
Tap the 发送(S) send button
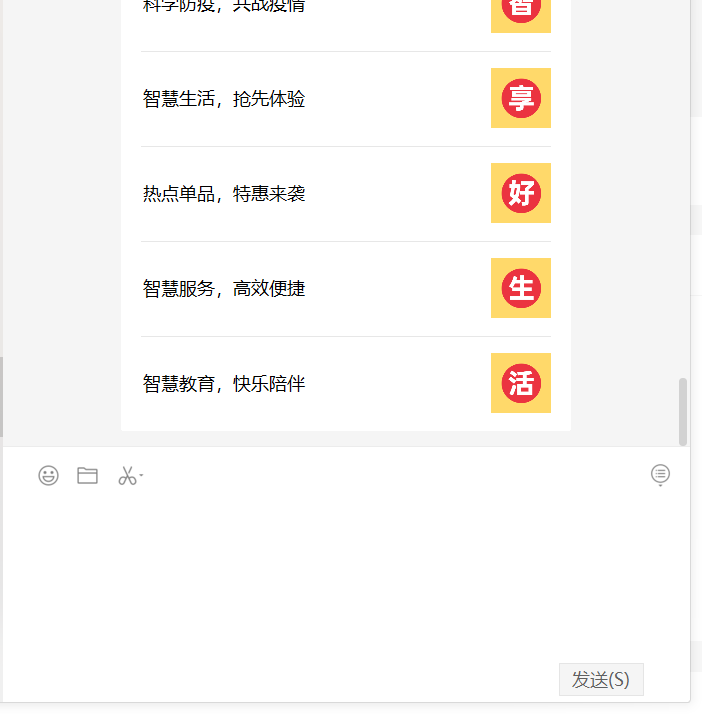tap(600, 679)
